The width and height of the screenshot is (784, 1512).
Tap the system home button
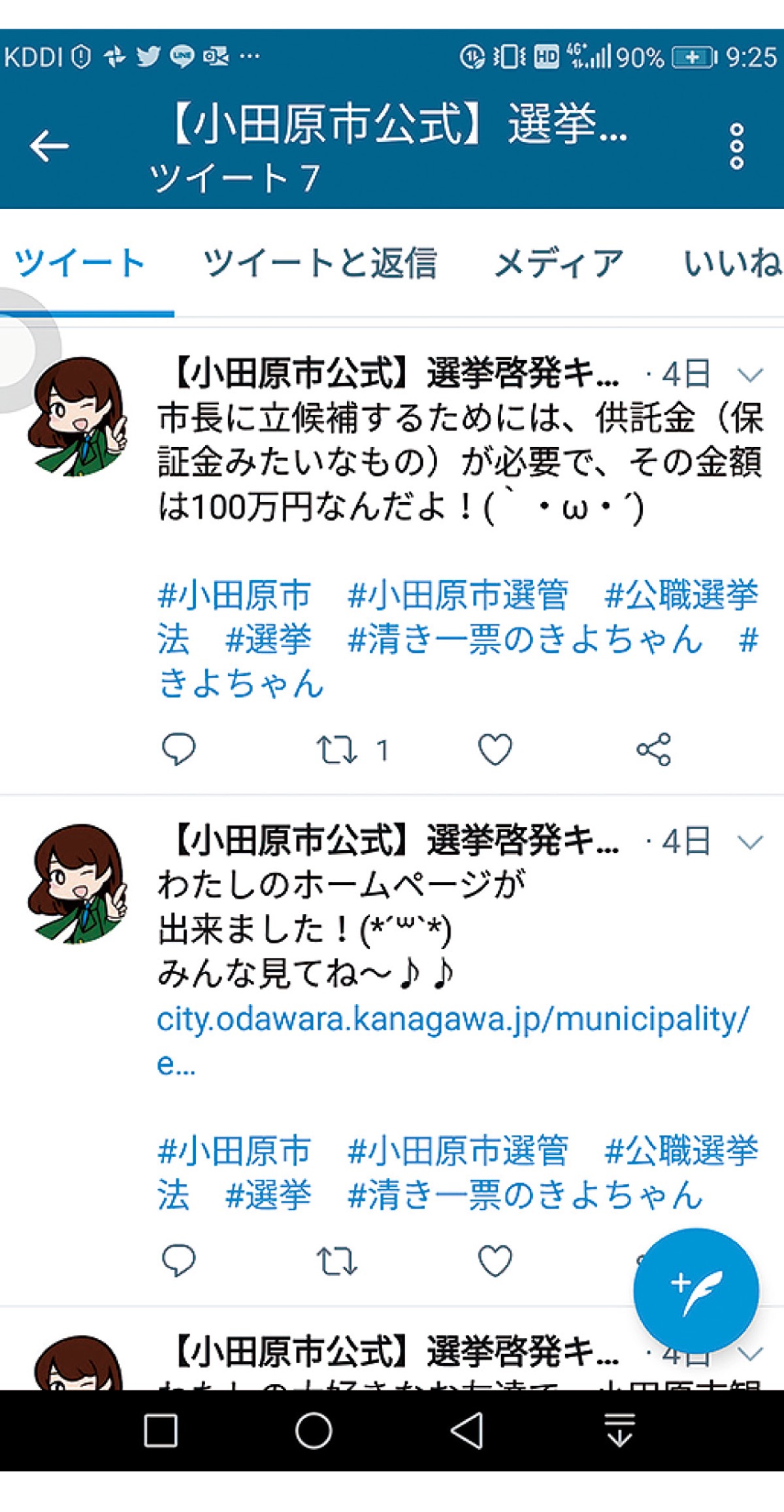point(314,1430)
